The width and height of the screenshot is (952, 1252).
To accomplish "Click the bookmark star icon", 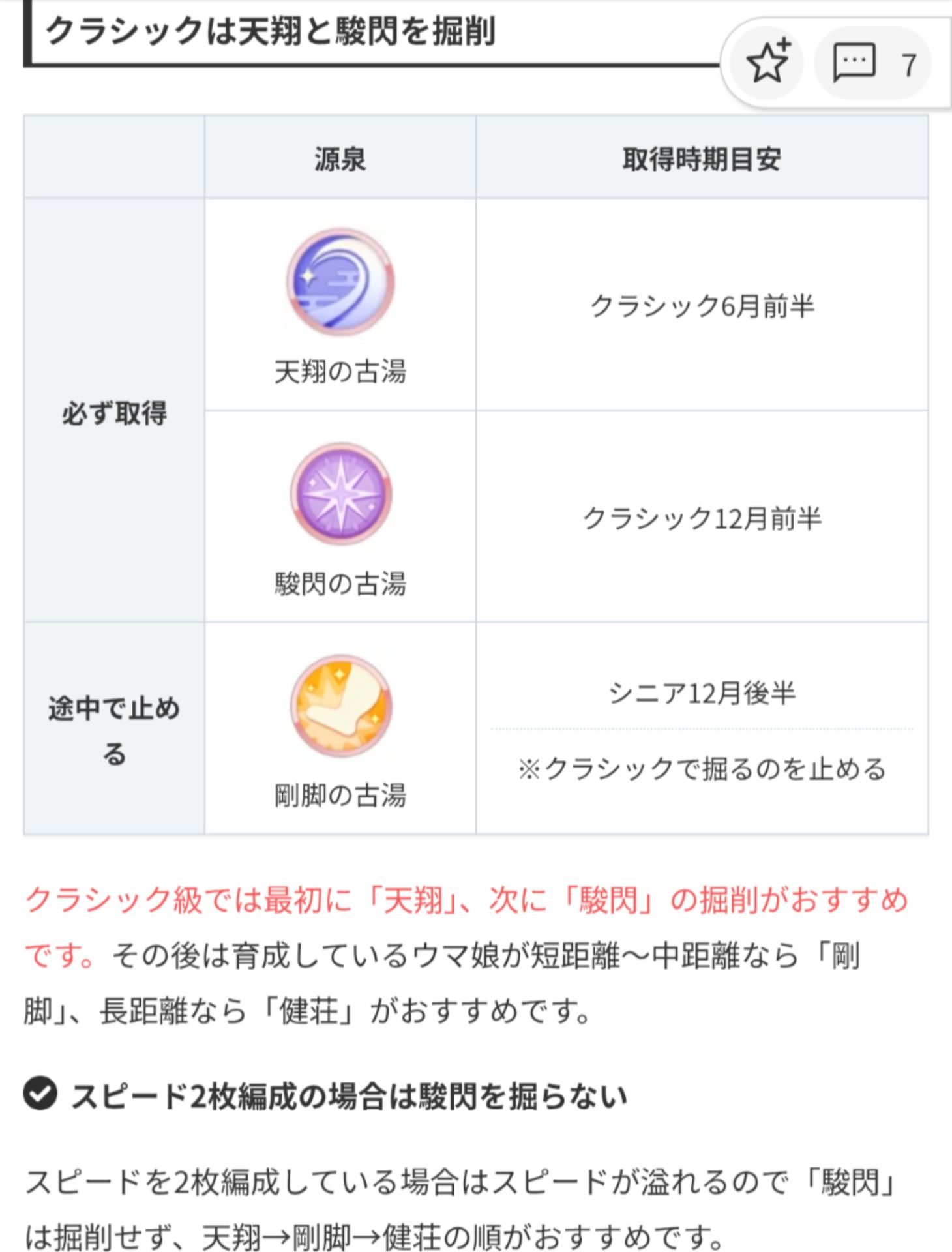I will point(768,63).
